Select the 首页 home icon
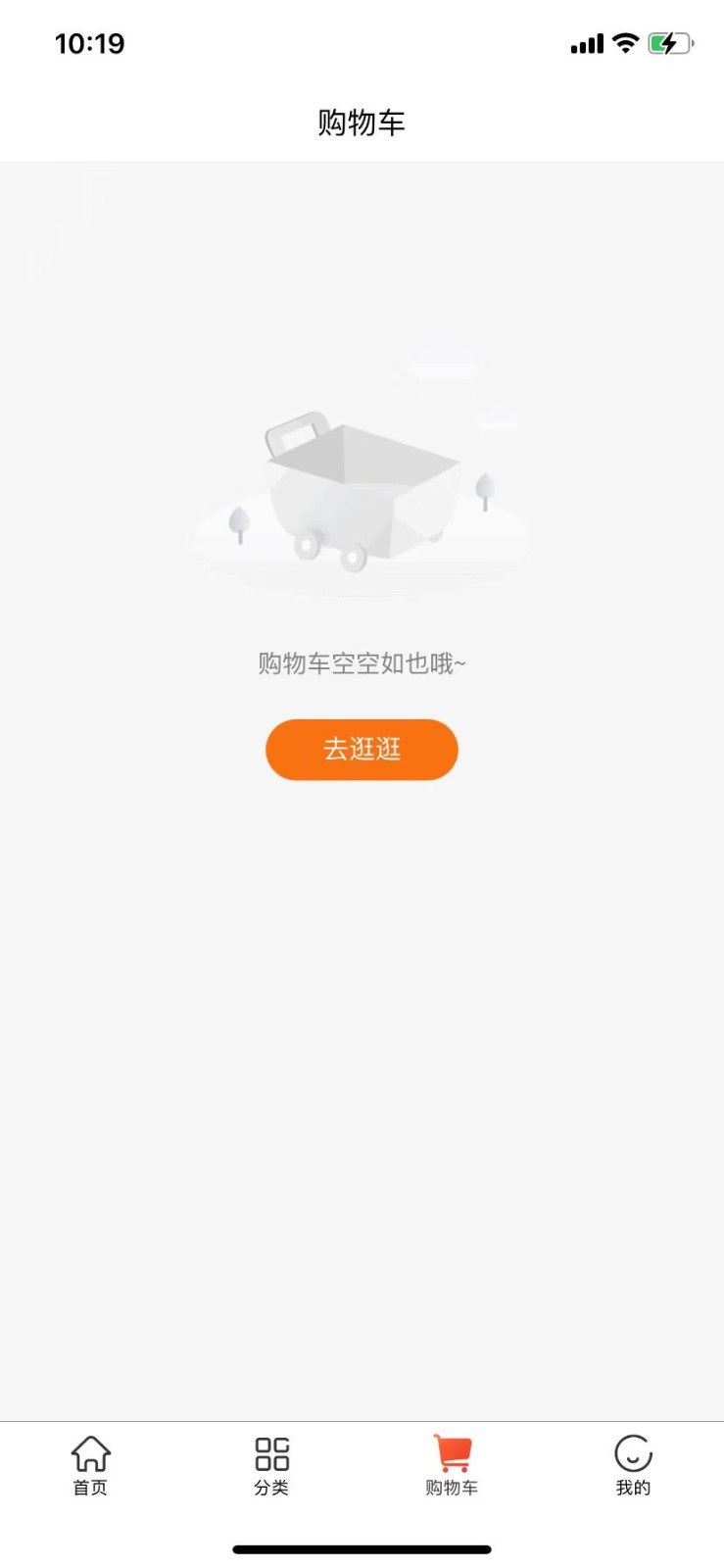The height and width of the screenshot is (1568, 724). [90, 1451]
